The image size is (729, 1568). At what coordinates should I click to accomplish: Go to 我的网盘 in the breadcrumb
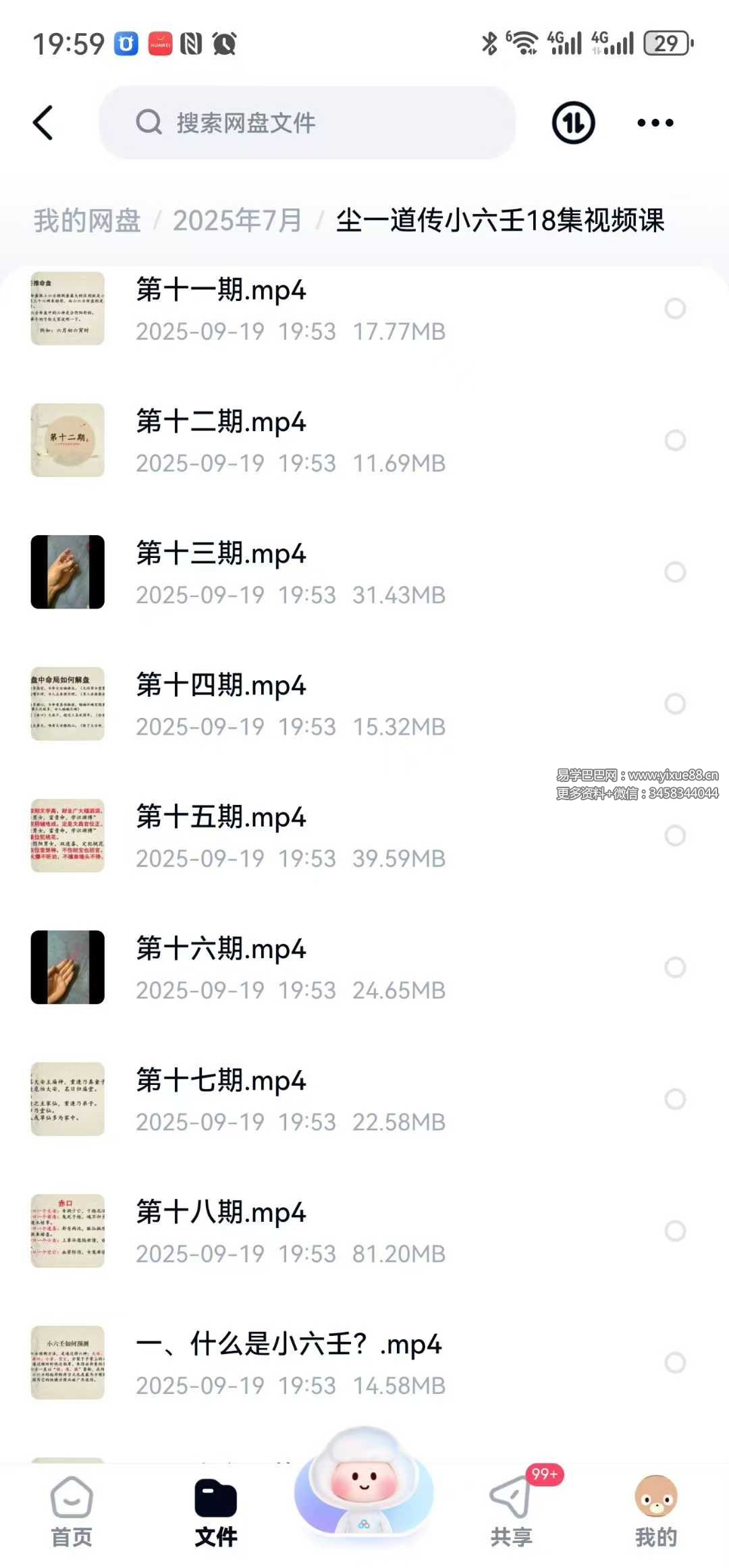pos(87,221)
